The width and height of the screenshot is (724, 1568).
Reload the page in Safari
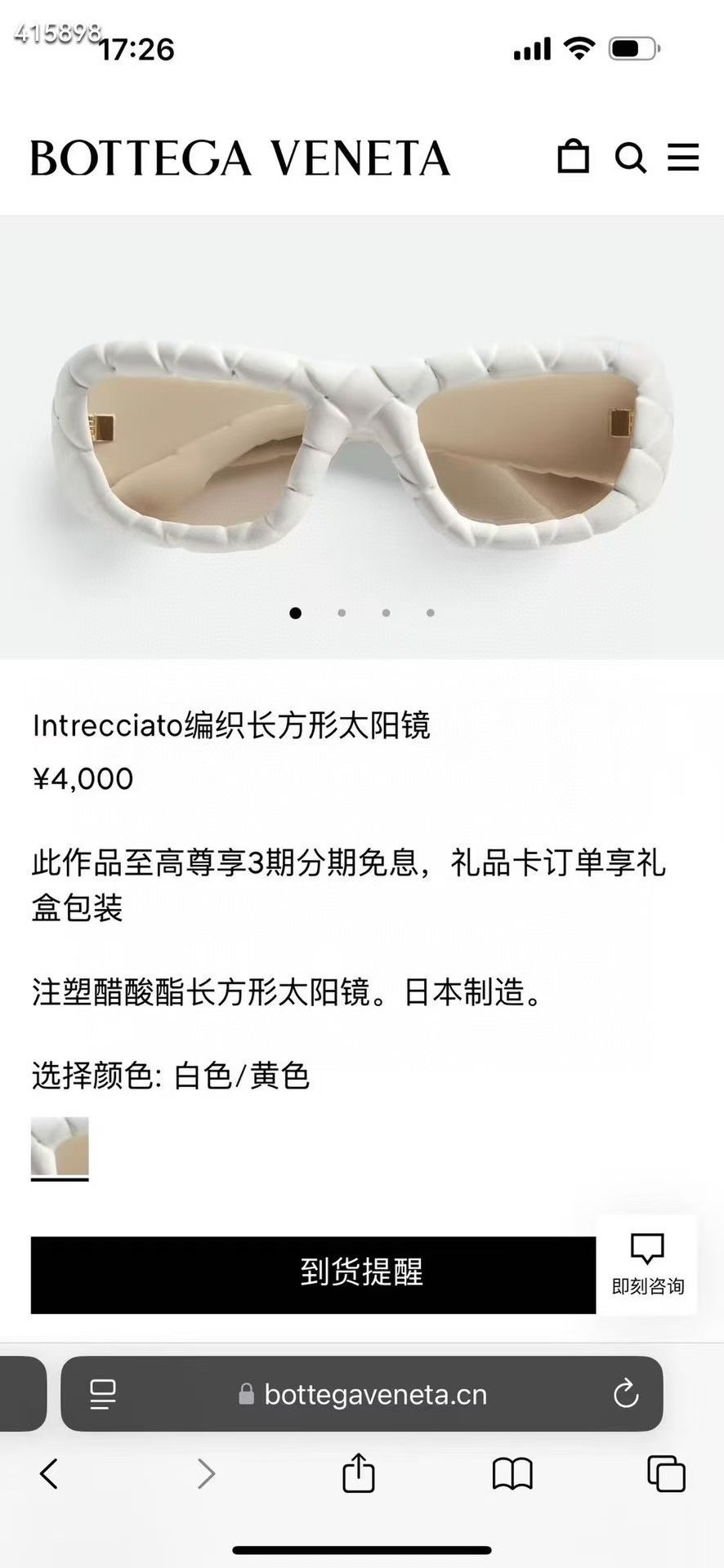(x=626, y=1394)
